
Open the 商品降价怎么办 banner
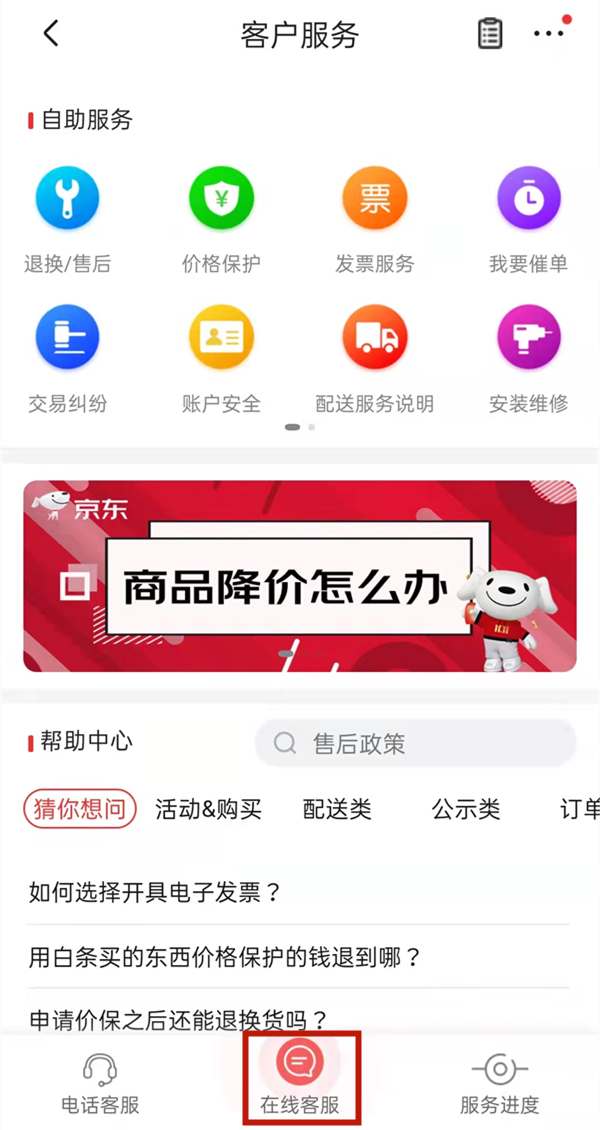[300, 576]
